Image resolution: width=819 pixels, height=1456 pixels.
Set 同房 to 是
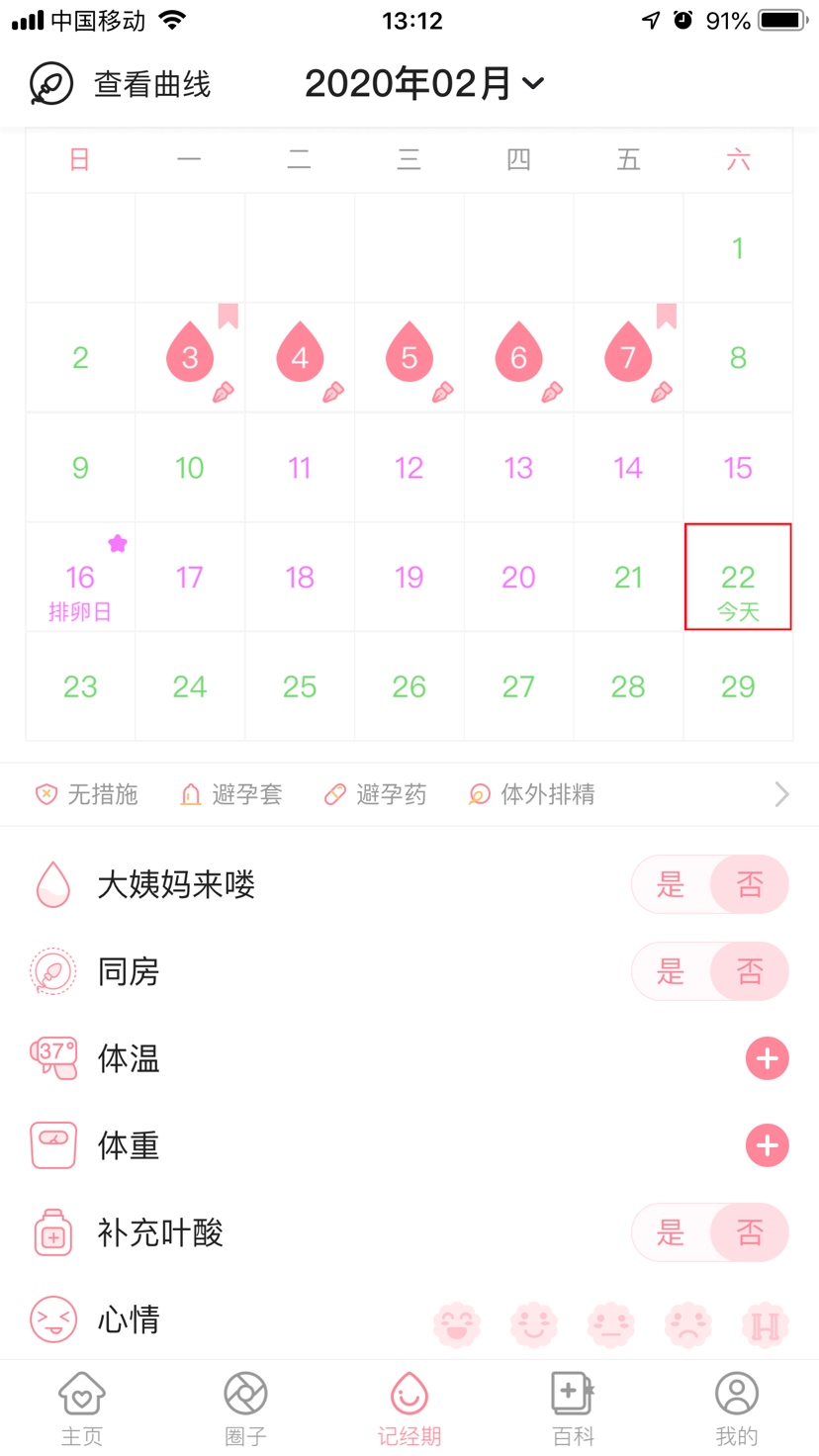click(x=671, y=971)
